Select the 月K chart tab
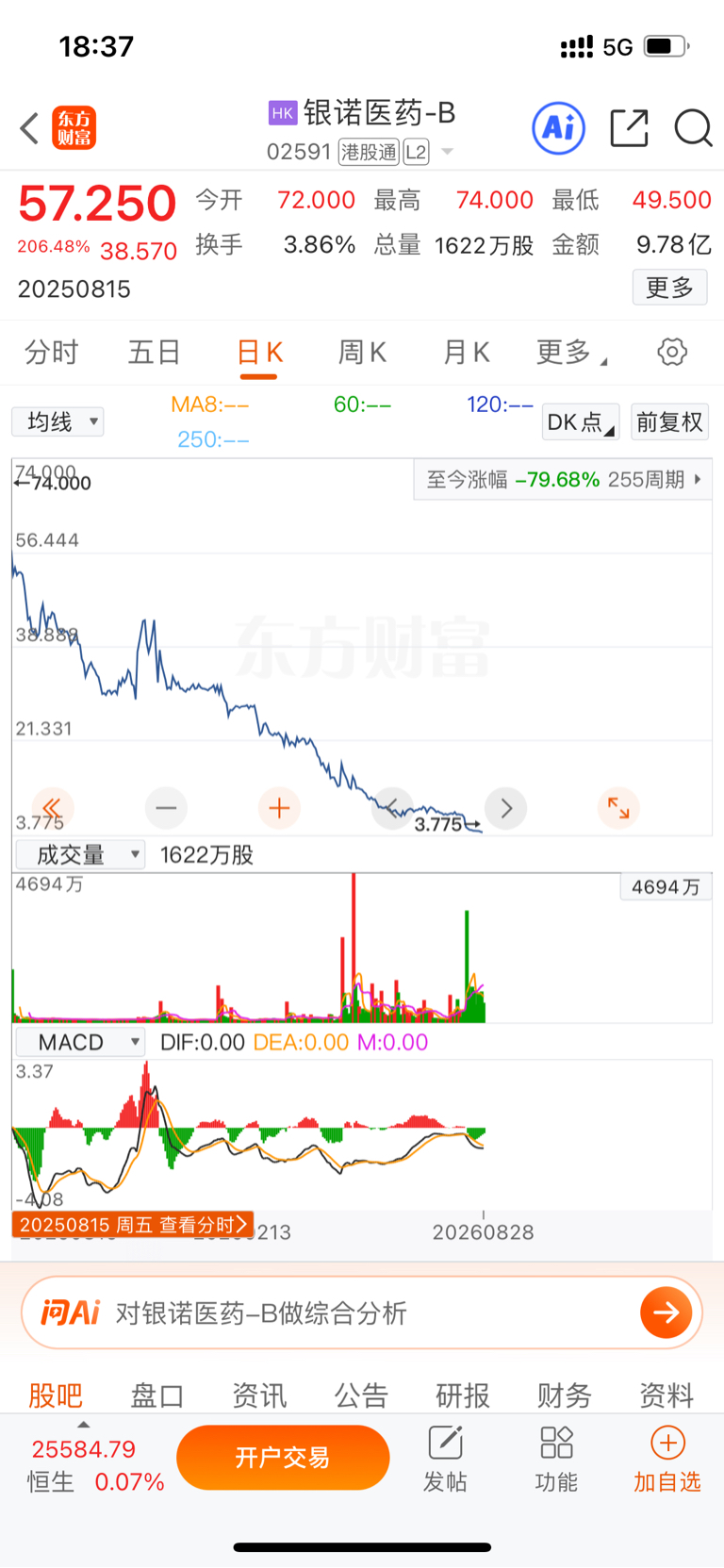The width and height of the screenshot is (724, 1568). pos(467,353)
